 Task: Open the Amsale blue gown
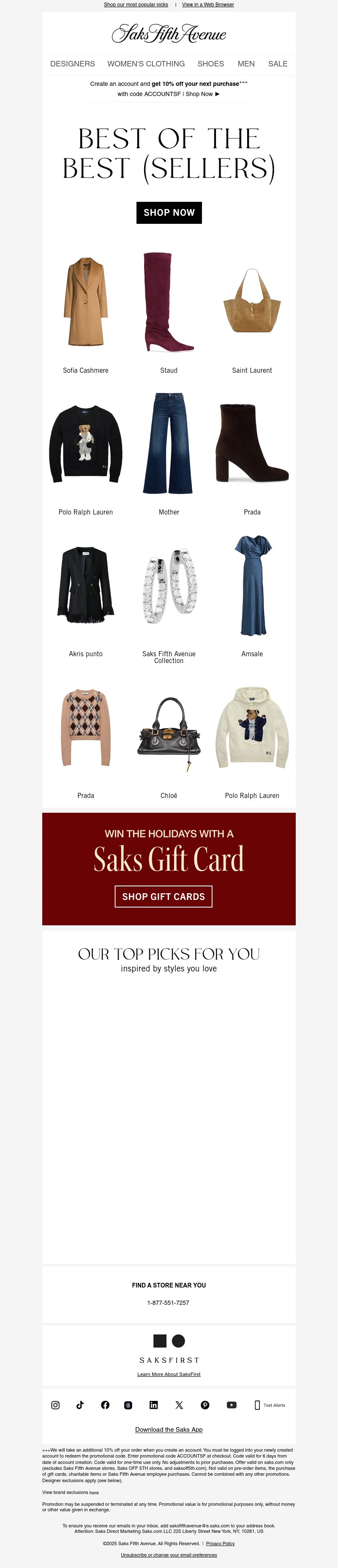coord(252,585)
